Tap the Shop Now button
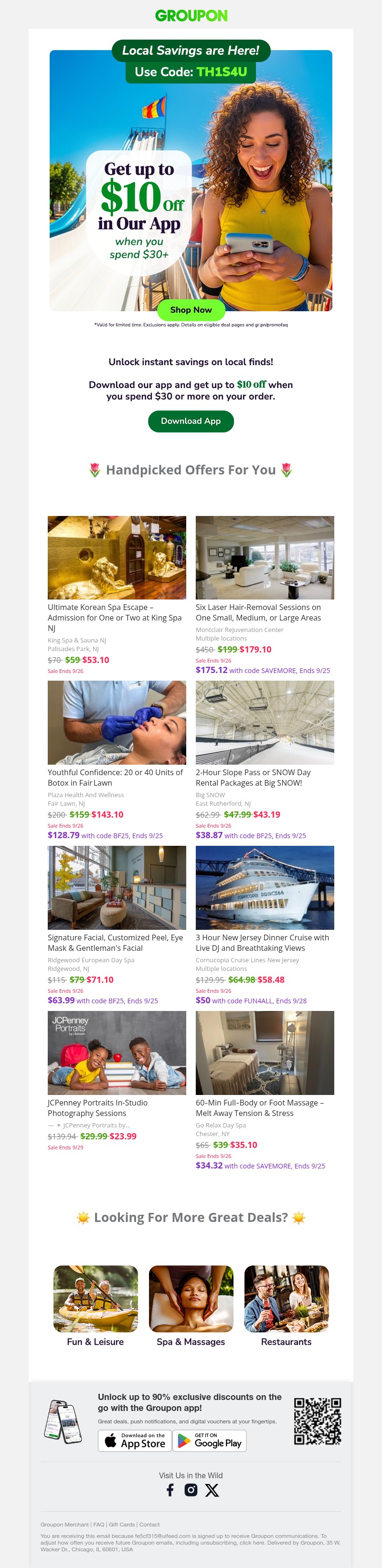Screen dimensions: 382x1568 click(191, 310)
